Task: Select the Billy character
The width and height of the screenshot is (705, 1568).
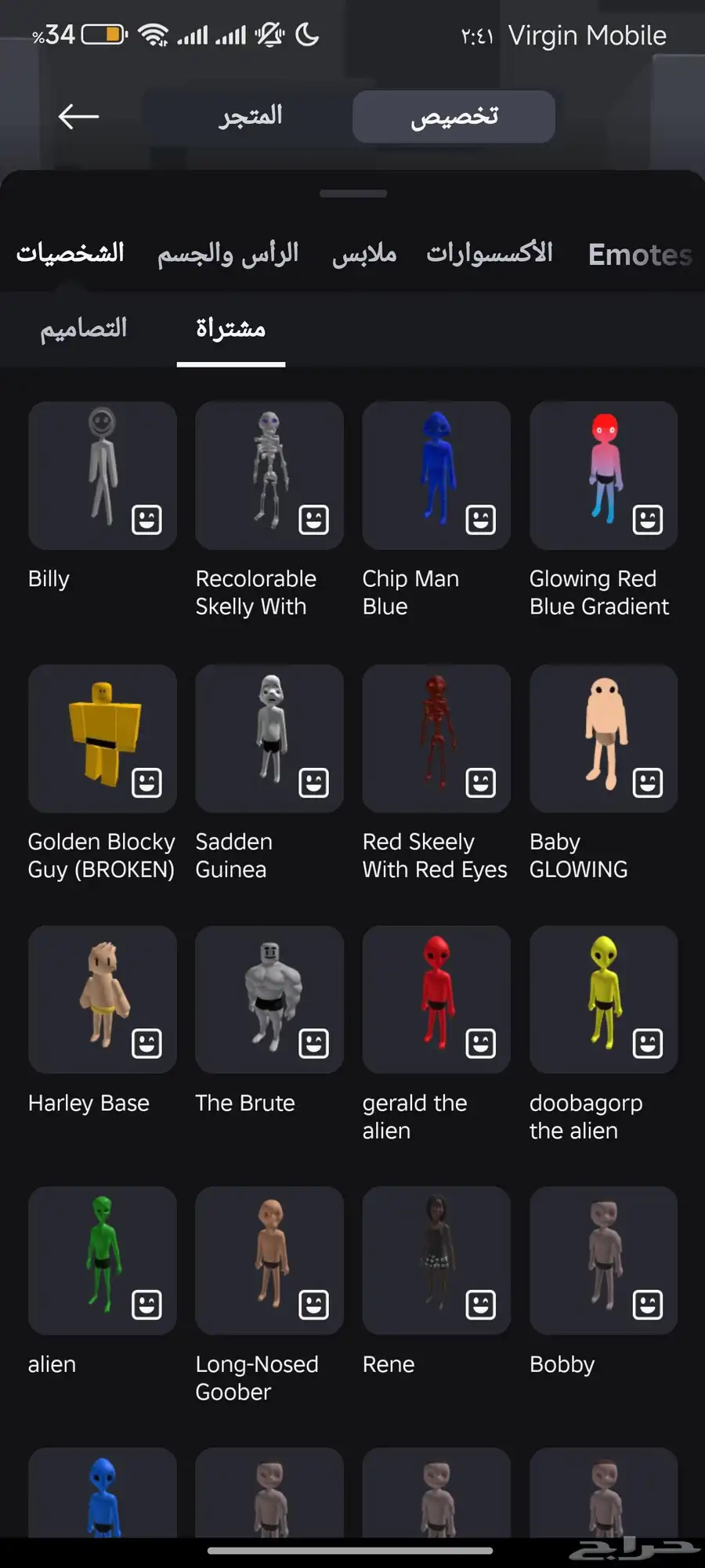Action: (103, 476)
